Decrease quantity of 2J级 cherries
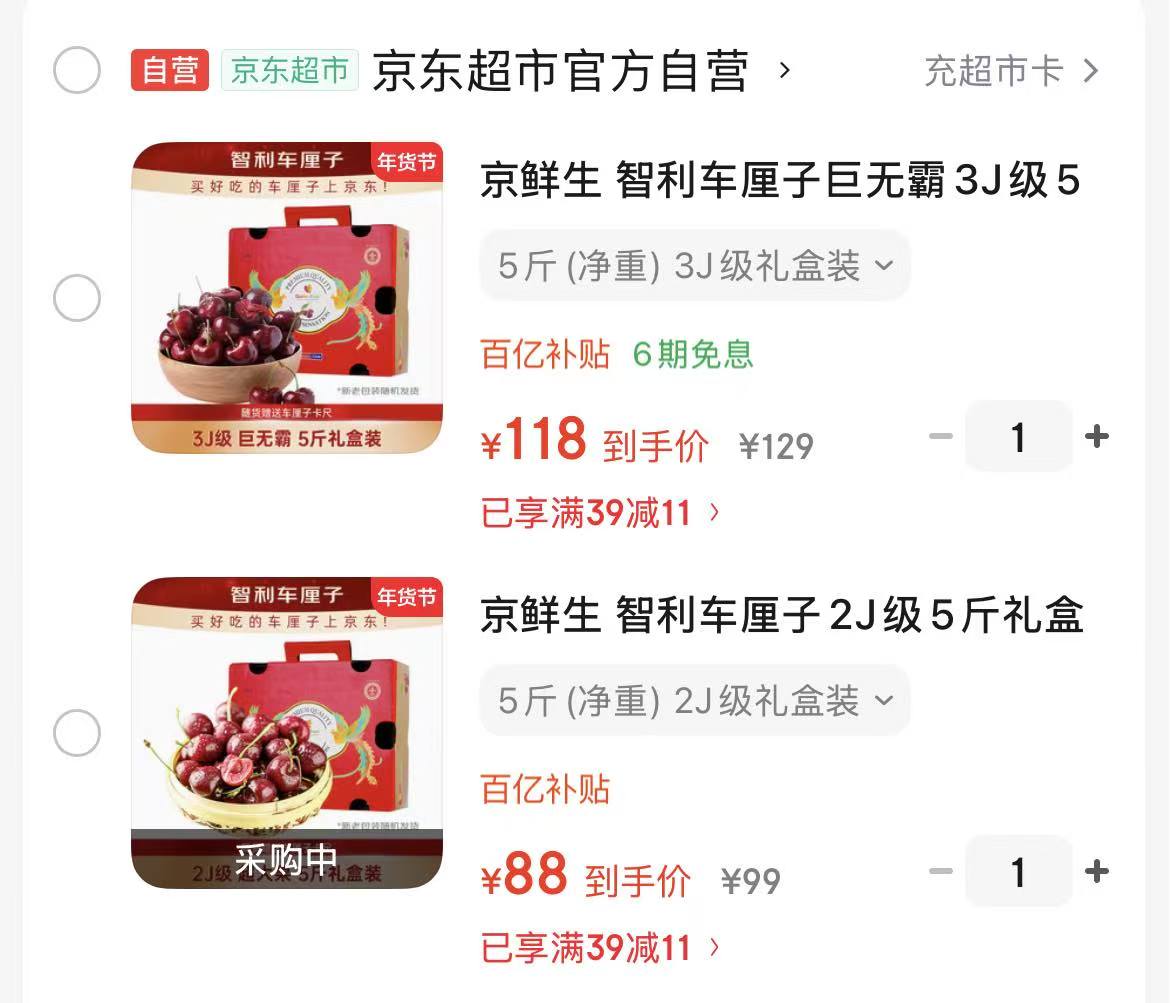The height and width of the screenshot is (1003, 1170). click(x=941, y=872)
